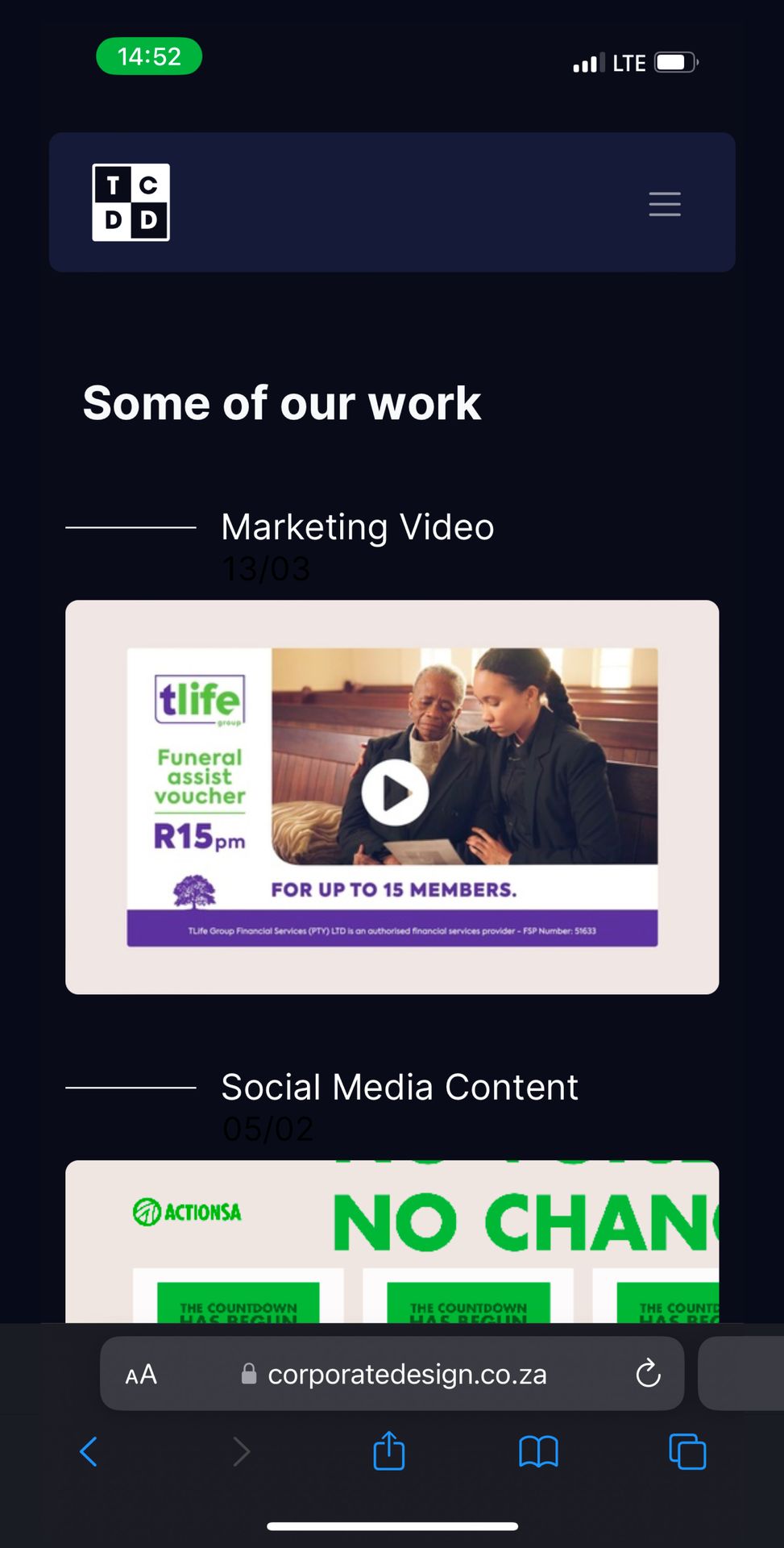Show all open browser tabs

(687, 1452)
